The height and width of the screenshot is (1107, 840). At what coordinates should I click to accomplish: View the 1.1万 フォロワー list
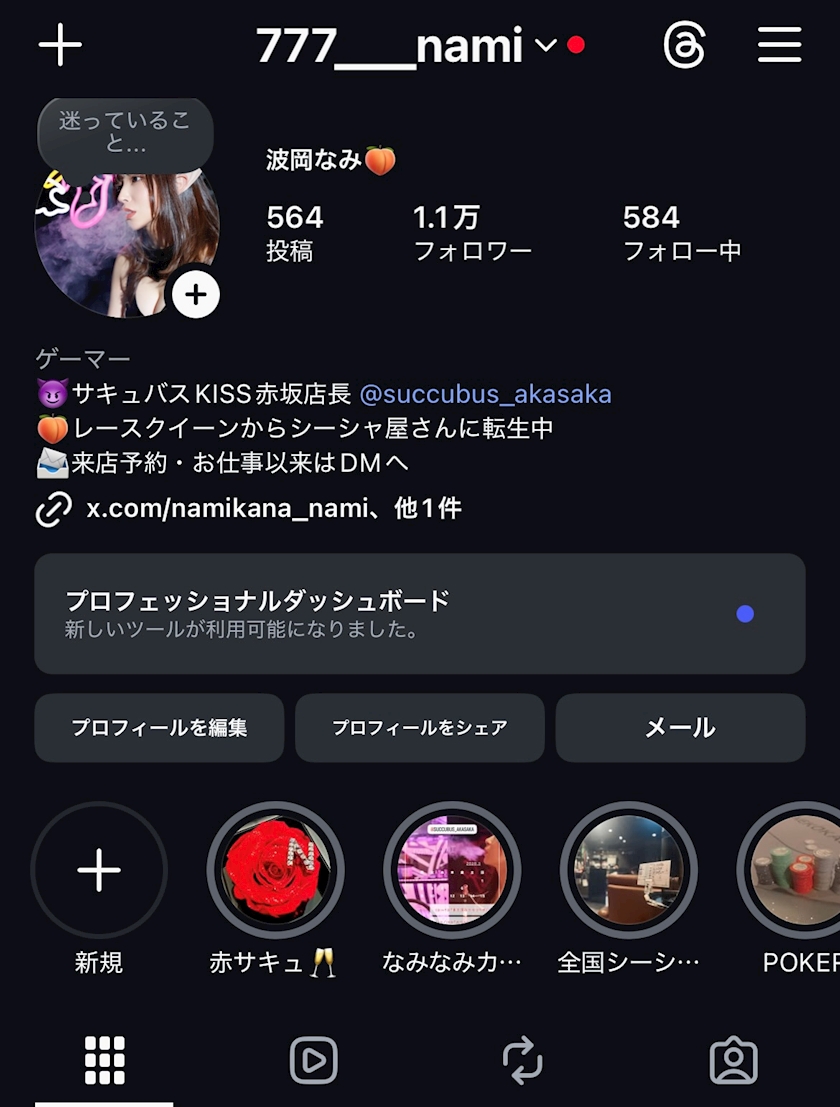(472, 232)
